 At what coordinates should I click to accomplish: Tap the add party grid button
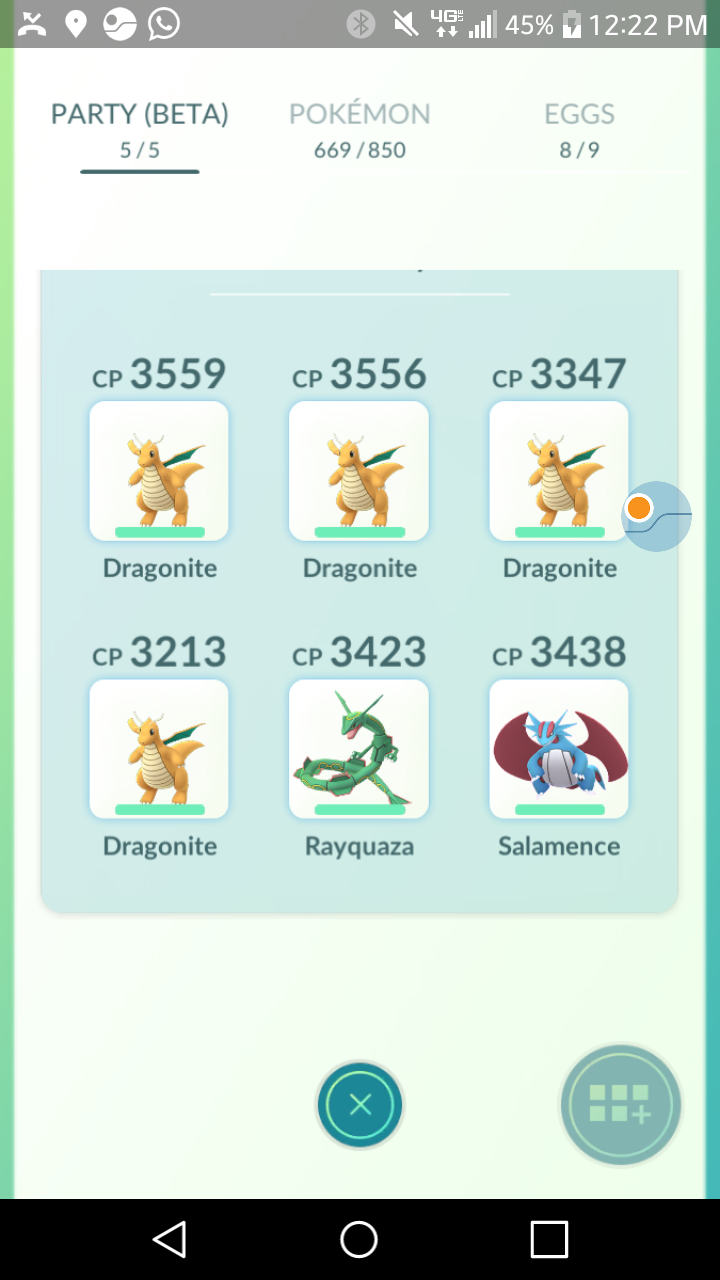620,1106
